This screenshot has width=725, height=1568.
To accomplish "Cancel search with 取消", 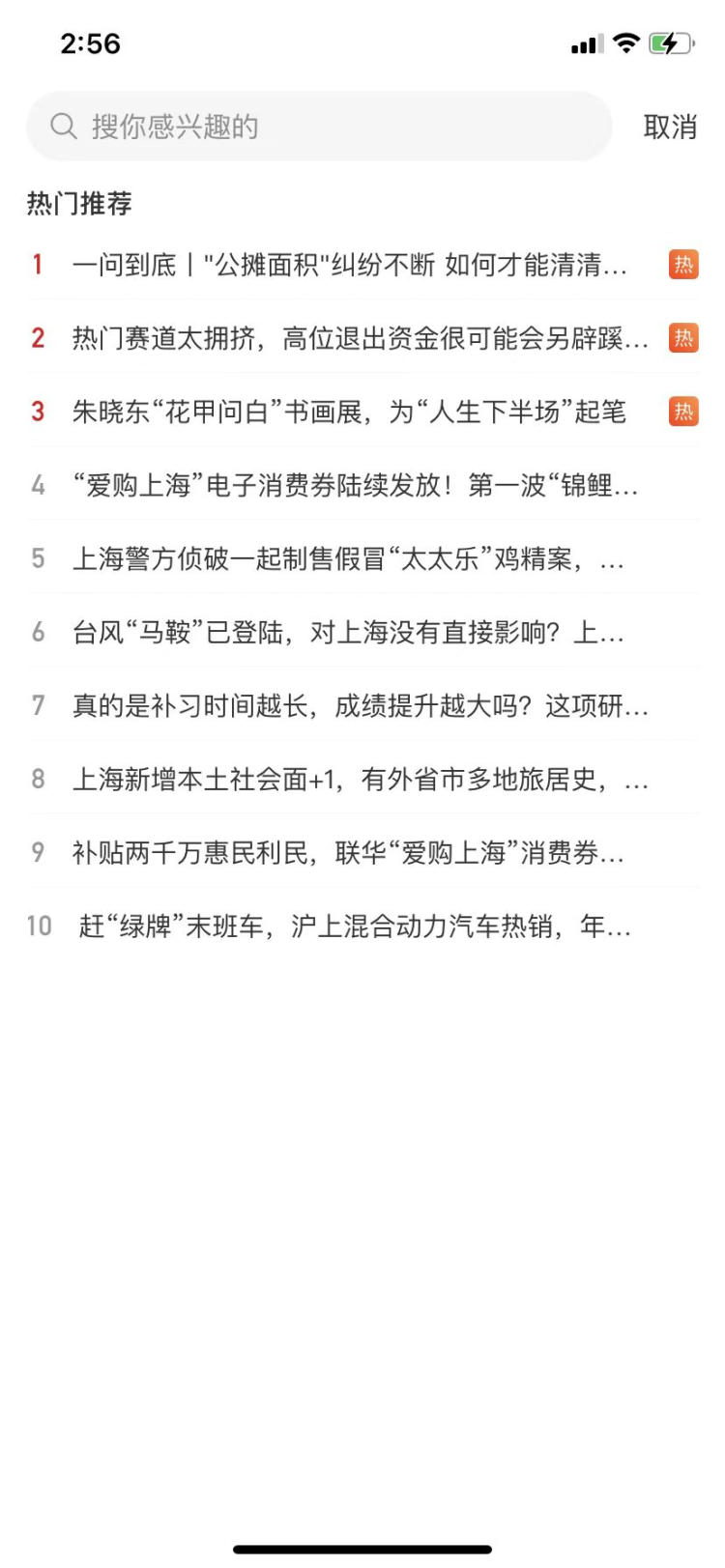I will click(670, 127).
